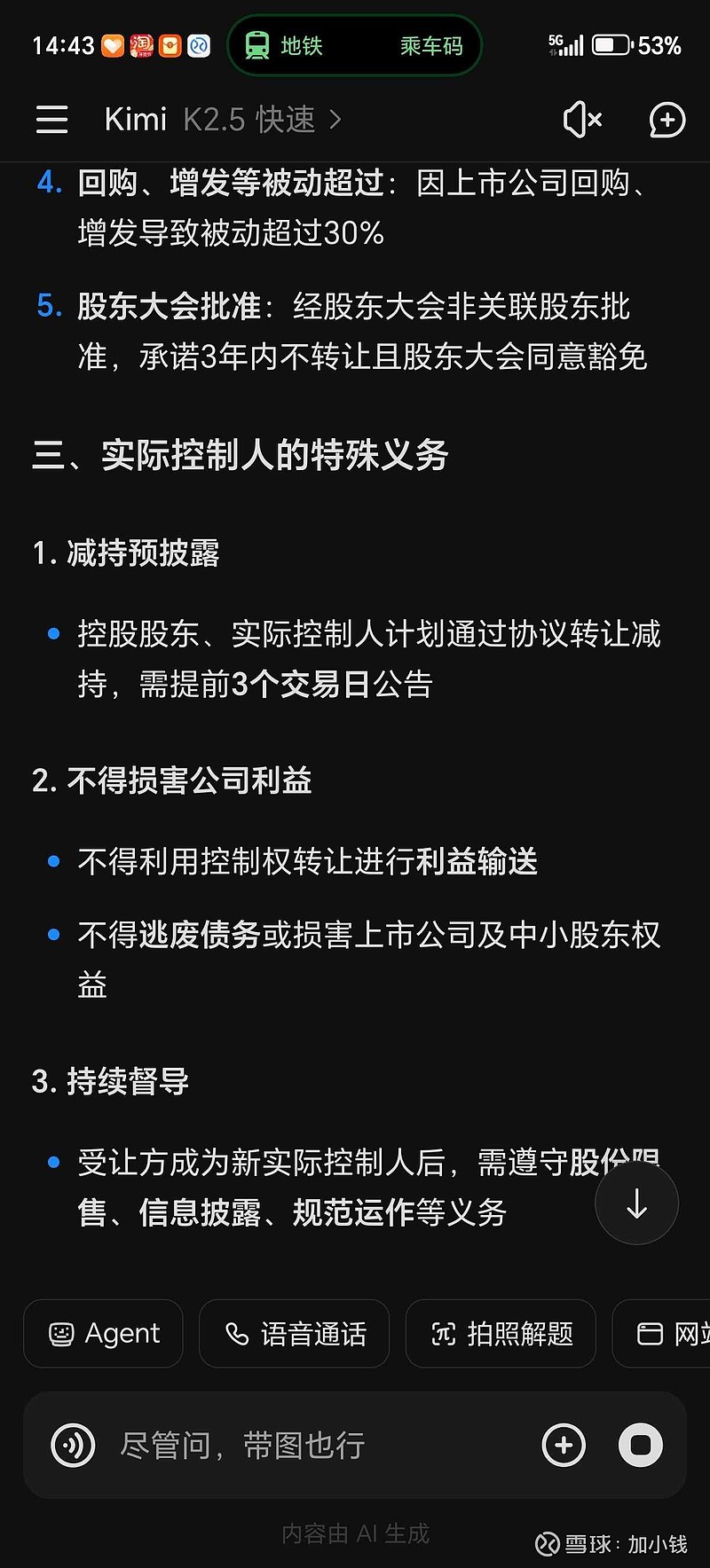Tap the heart notification icon in status bar
The width and height of the screenshot is (710, 1568).
pos(112,44)
